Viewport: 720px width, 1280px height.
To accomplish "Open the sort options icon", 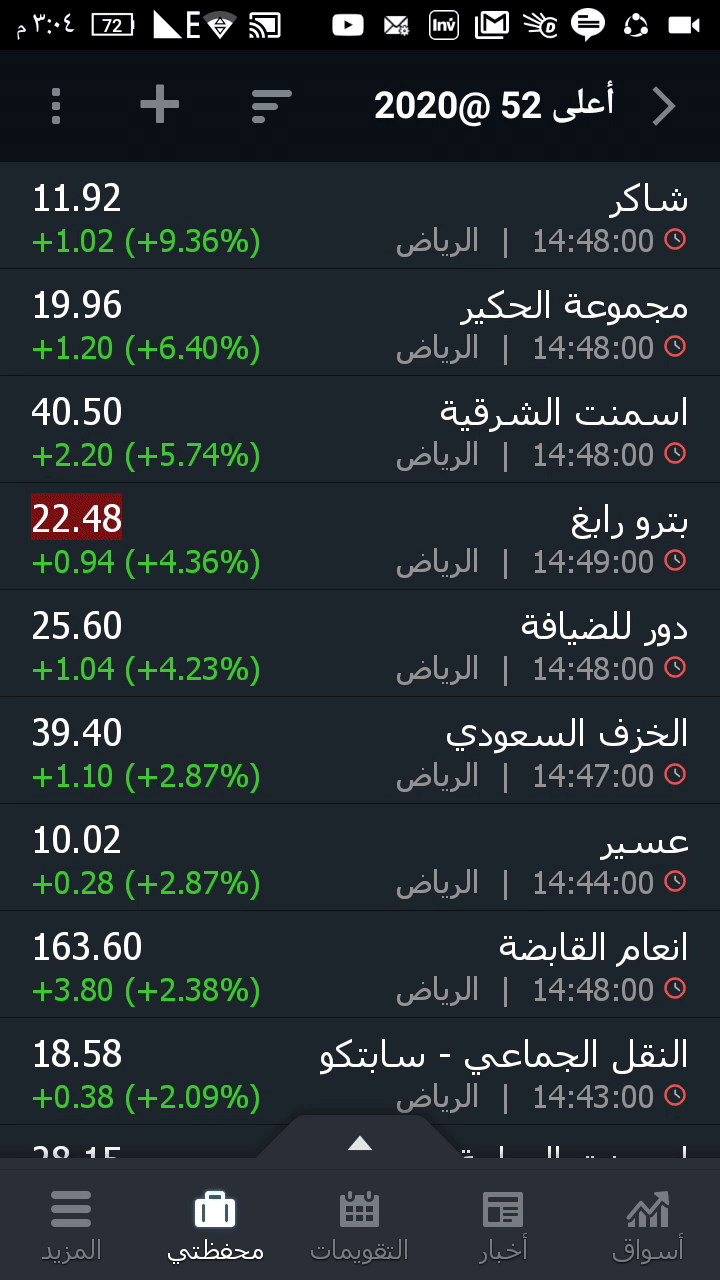I will click(x=271, y=105).
